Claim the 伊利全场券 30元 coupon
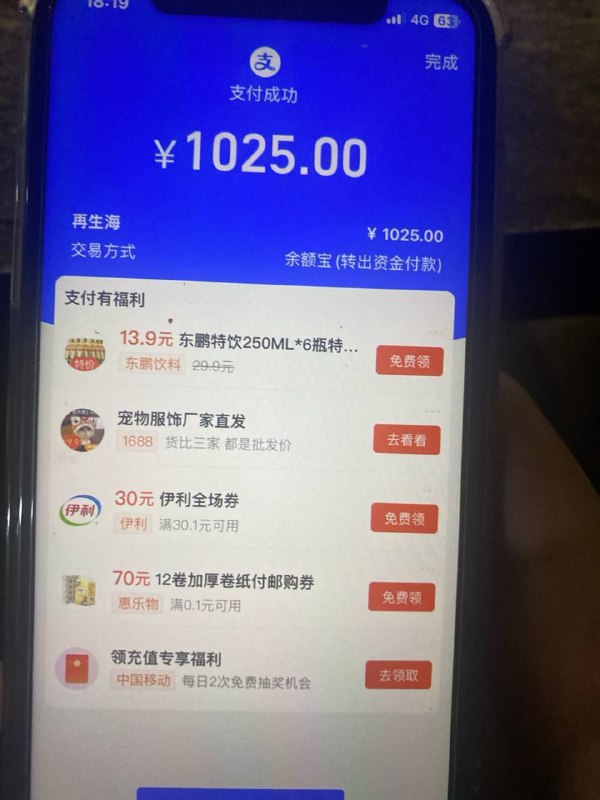The image size is (600, 800). point(404,518)
